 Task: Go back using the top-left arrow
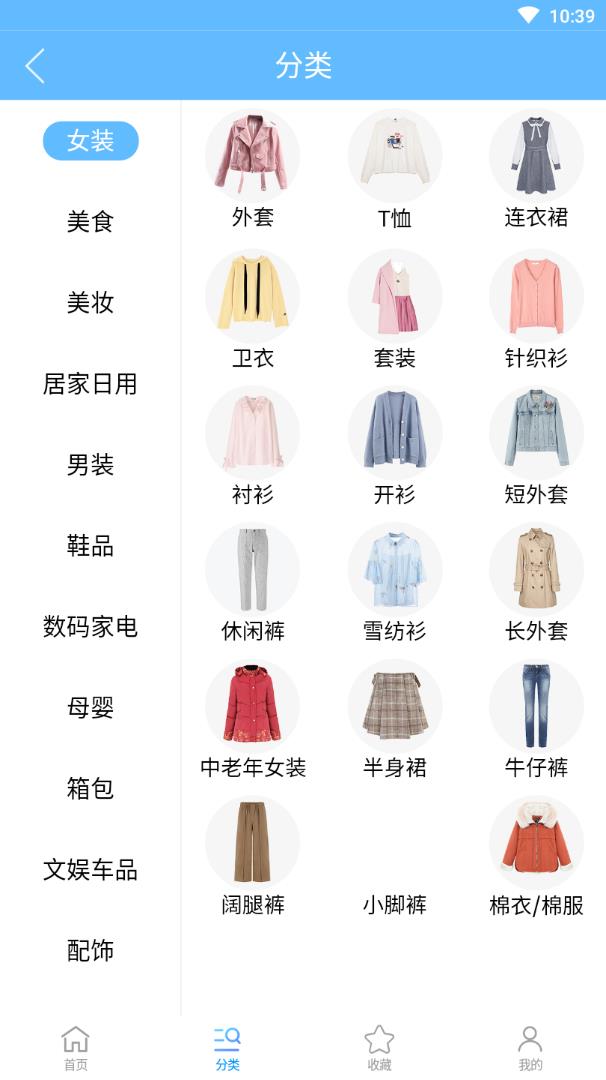(35, 66)
